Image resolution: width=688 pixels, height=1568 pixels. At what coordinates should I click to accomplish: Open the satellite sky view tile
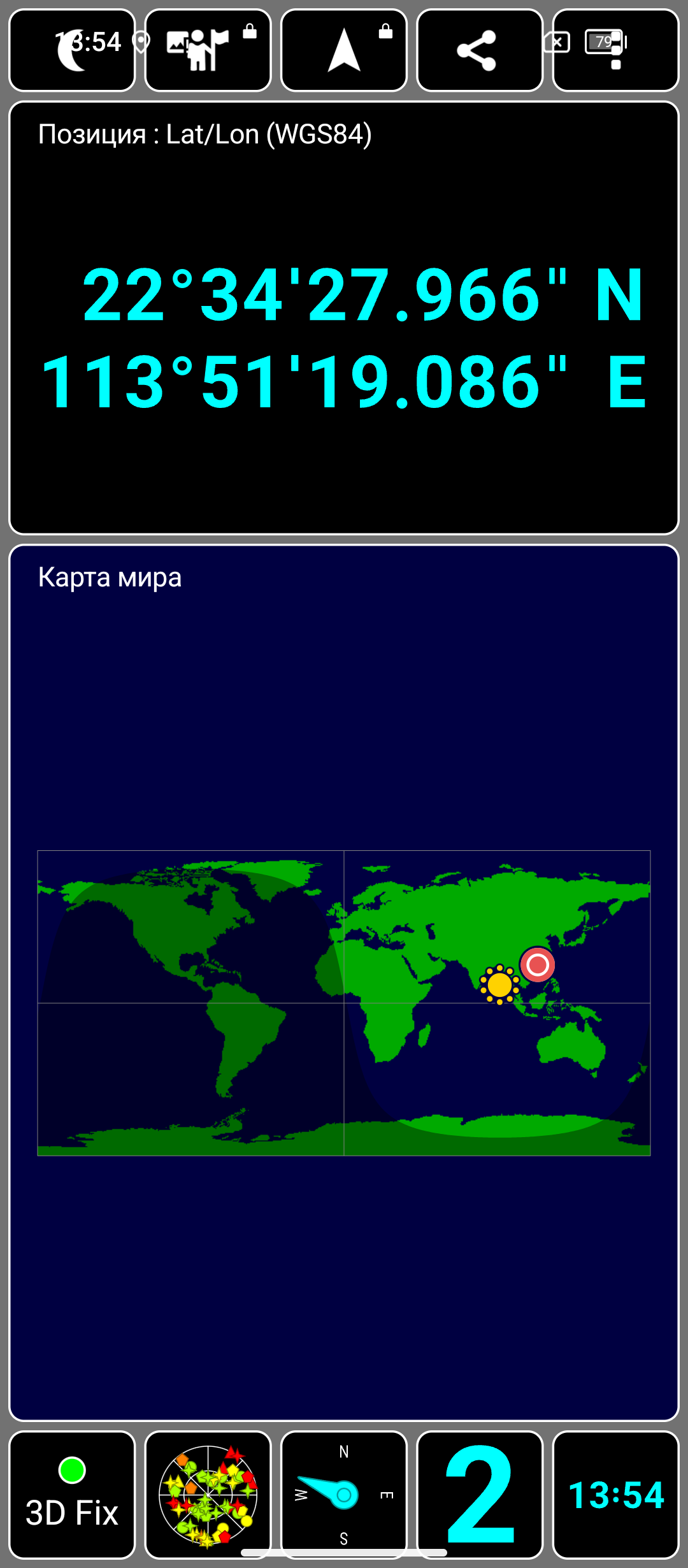[208, 1495]
